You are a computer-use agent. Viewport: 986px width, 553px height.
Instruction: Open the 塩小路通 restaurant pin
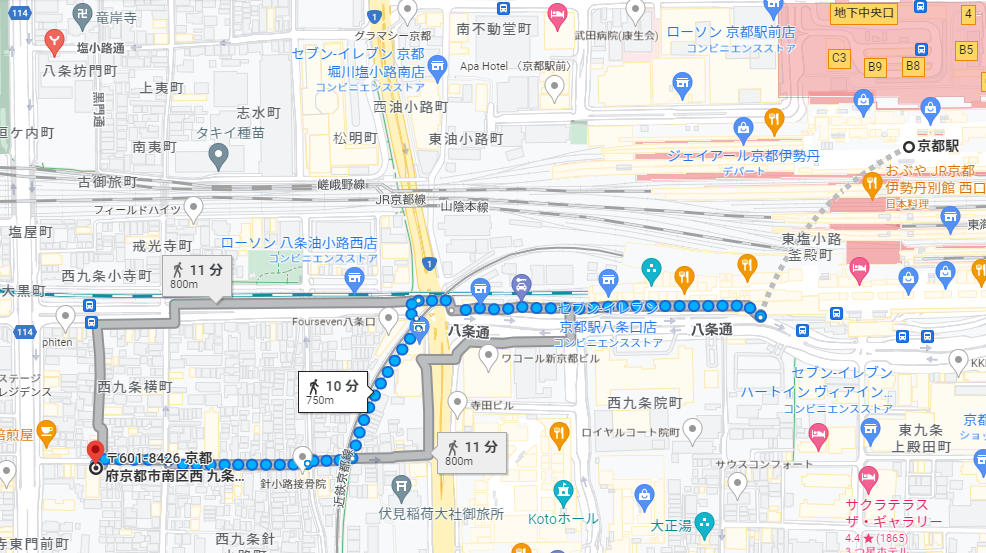coord(56,41)
